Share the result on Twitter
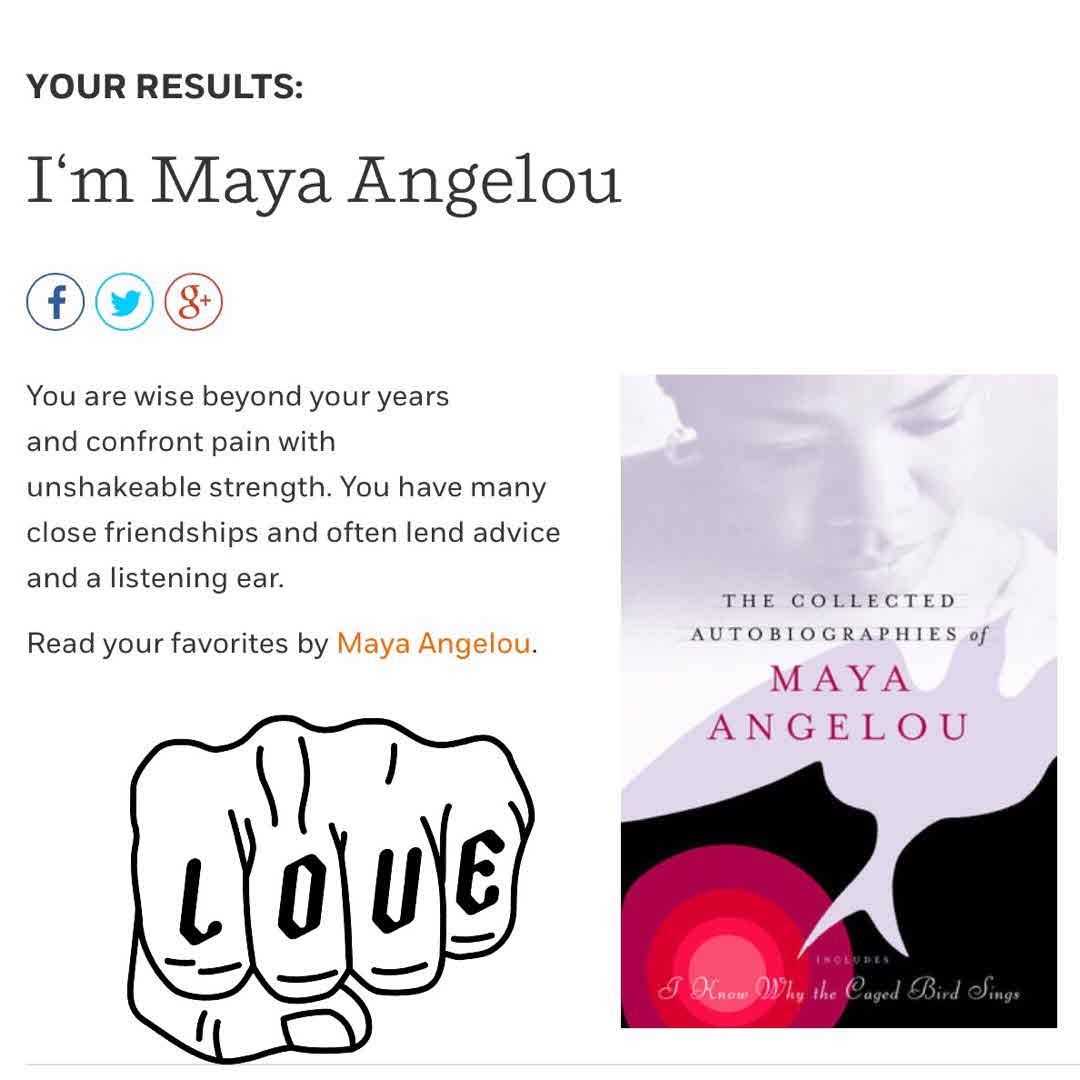Image resolution: width=1080 pixels, height=1080 pixels. (124, 302)
